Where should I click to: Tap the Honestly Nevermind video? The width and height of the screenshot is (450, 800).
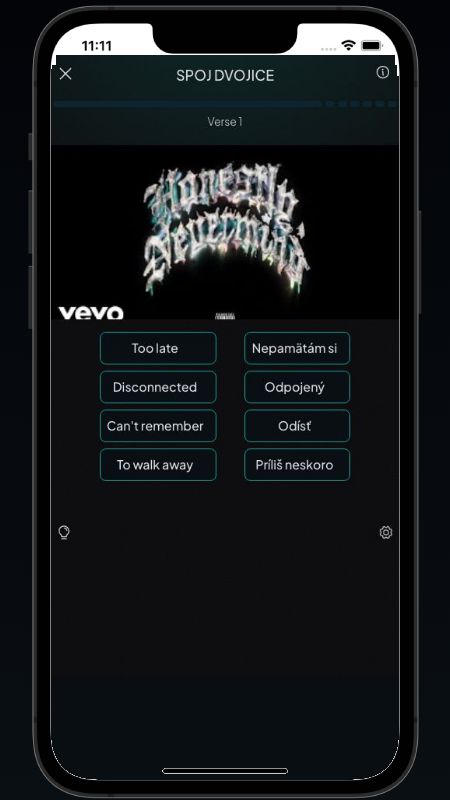click(x=225, y=233)
